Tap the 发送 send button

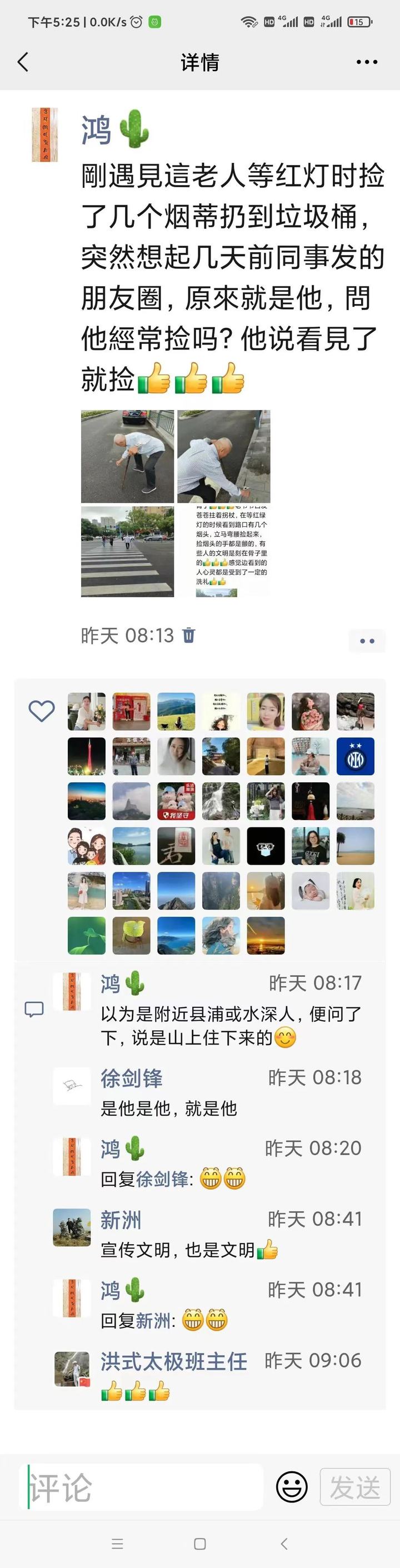point(354,1487)
